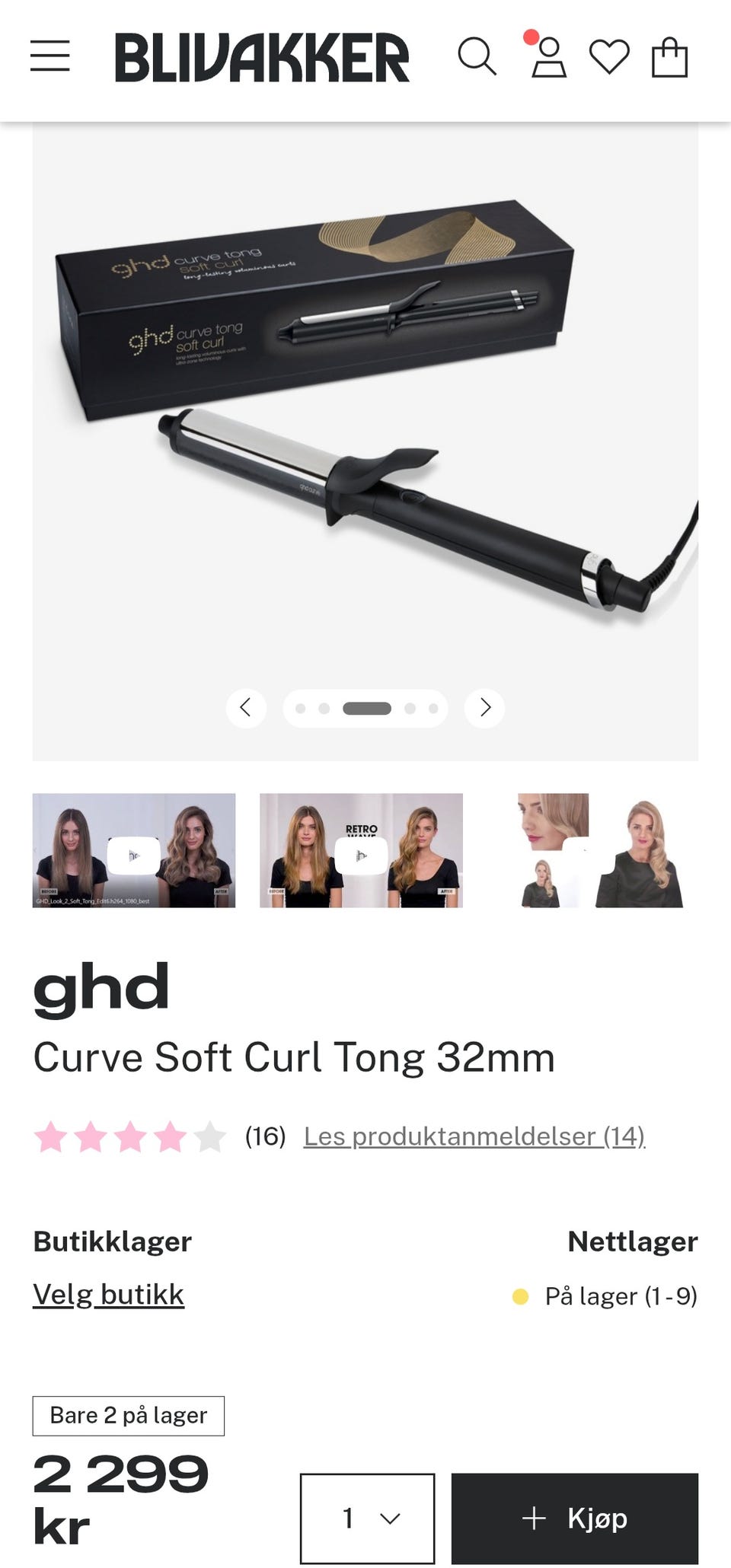731x1568 pixels.
Task: Show the previous product image
Action: click(245, 708)
